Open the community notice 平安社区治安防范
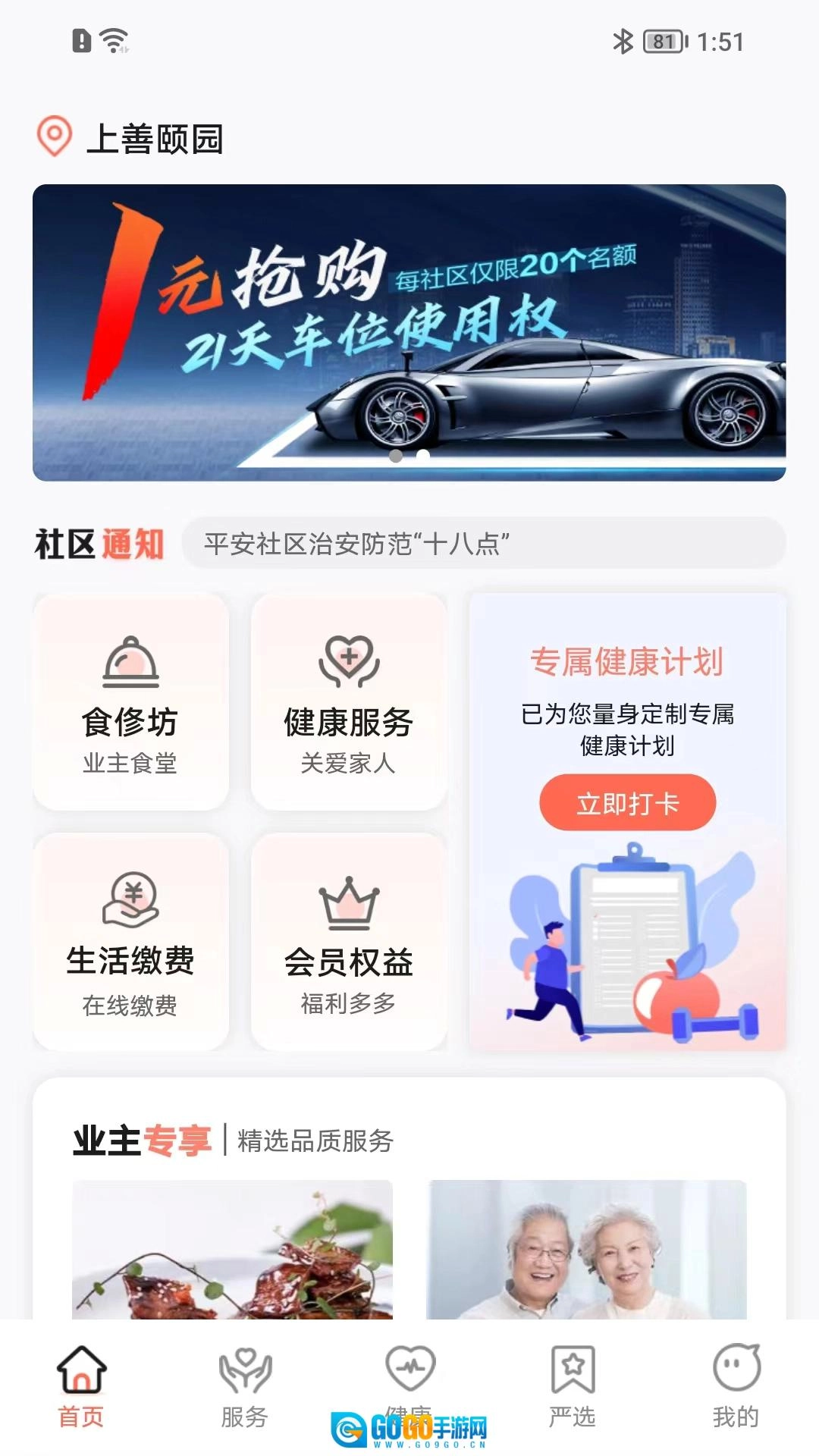This screenshot has height=1456, width=819. click(x=483, y=543)
